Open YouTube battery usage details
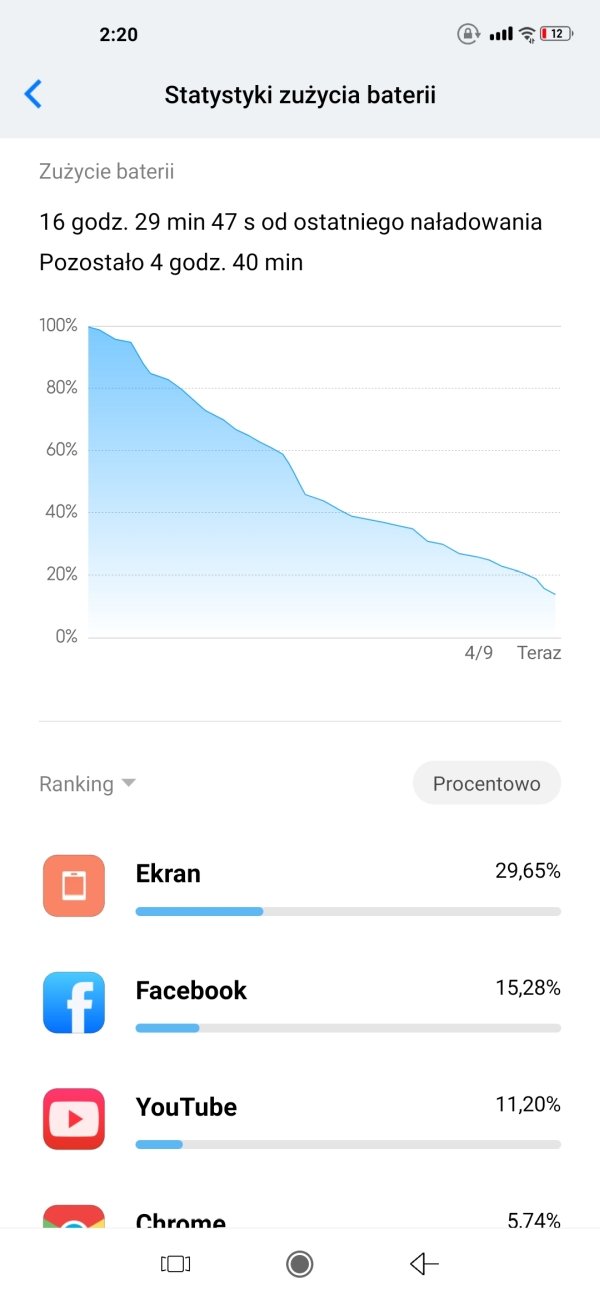600x1300 pixels. click(x=300, y=1120)
